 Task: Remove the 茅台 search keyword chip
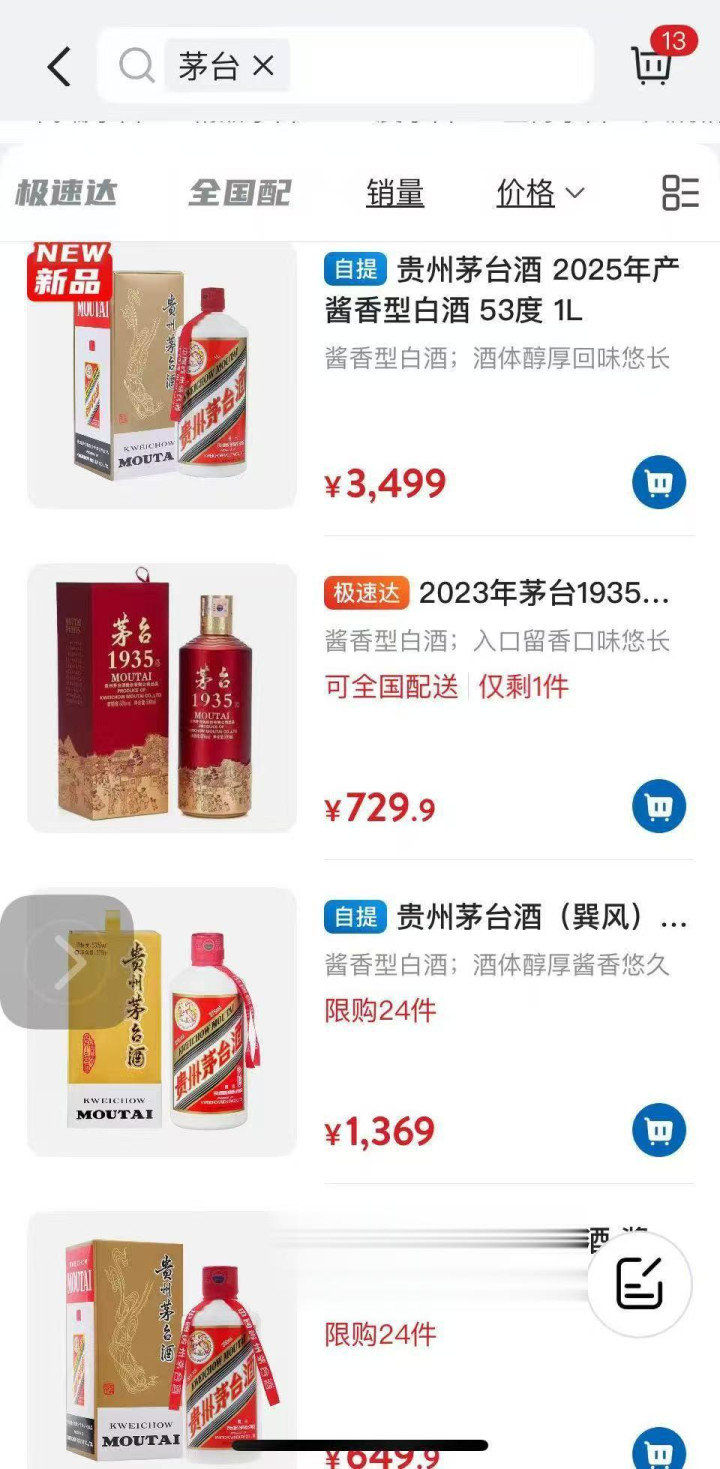(x=263, y=66)
